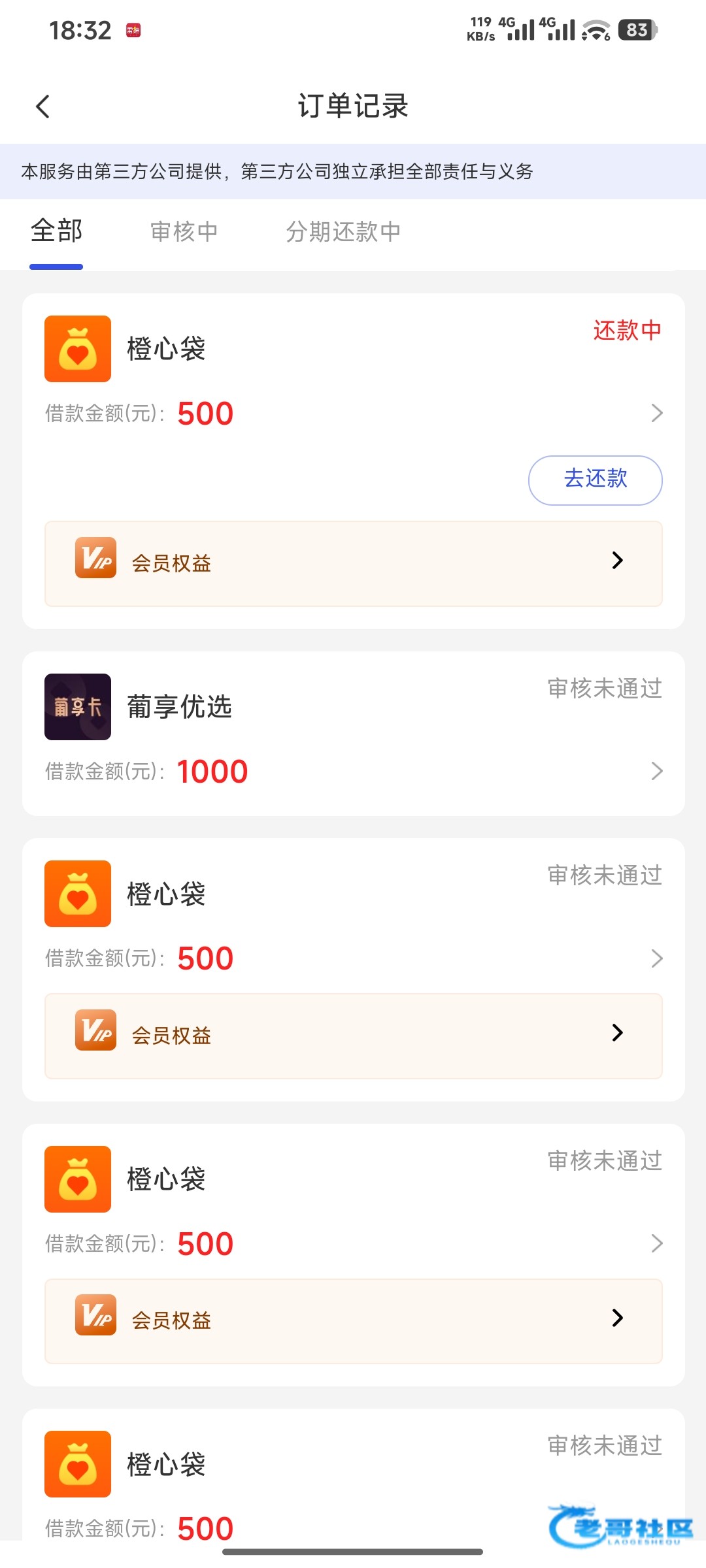
Task: Show the 分期还款中 orders tab
Action: (343, 232)
